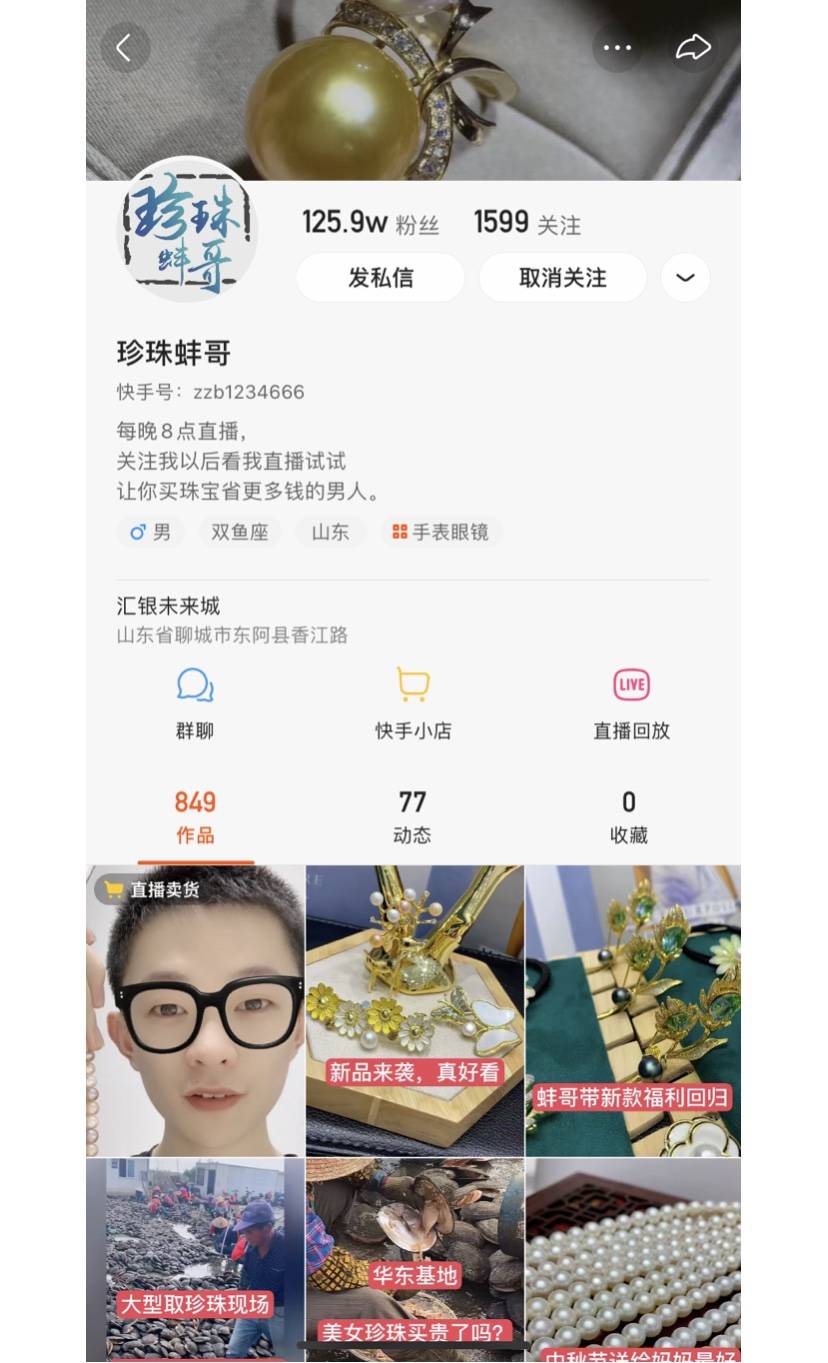View the 1599 关注 following list
This screenshot has width=828, height=1363.
[527, 223]
